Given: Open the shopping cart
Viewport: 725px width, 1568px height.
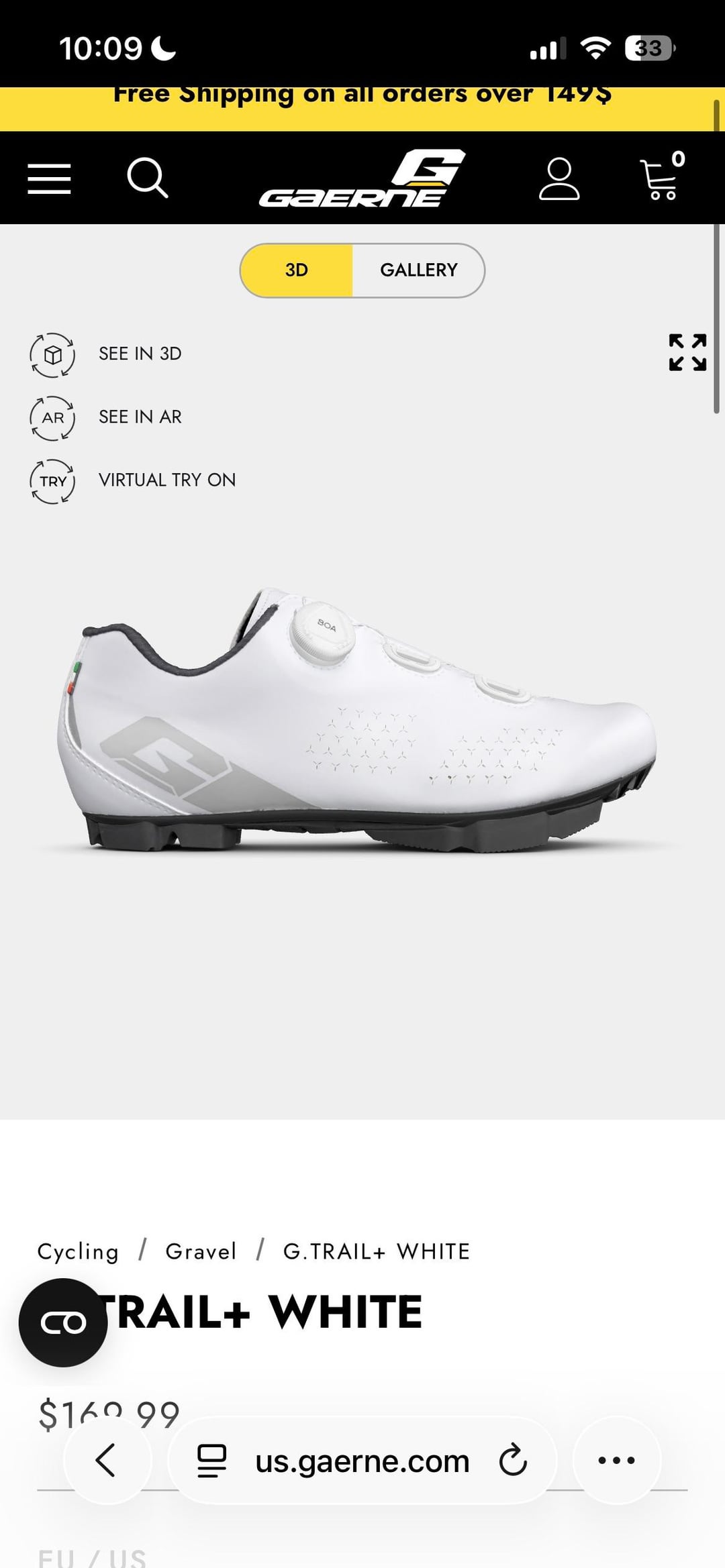Looking at the screenshot, I should tap(662, 178).
